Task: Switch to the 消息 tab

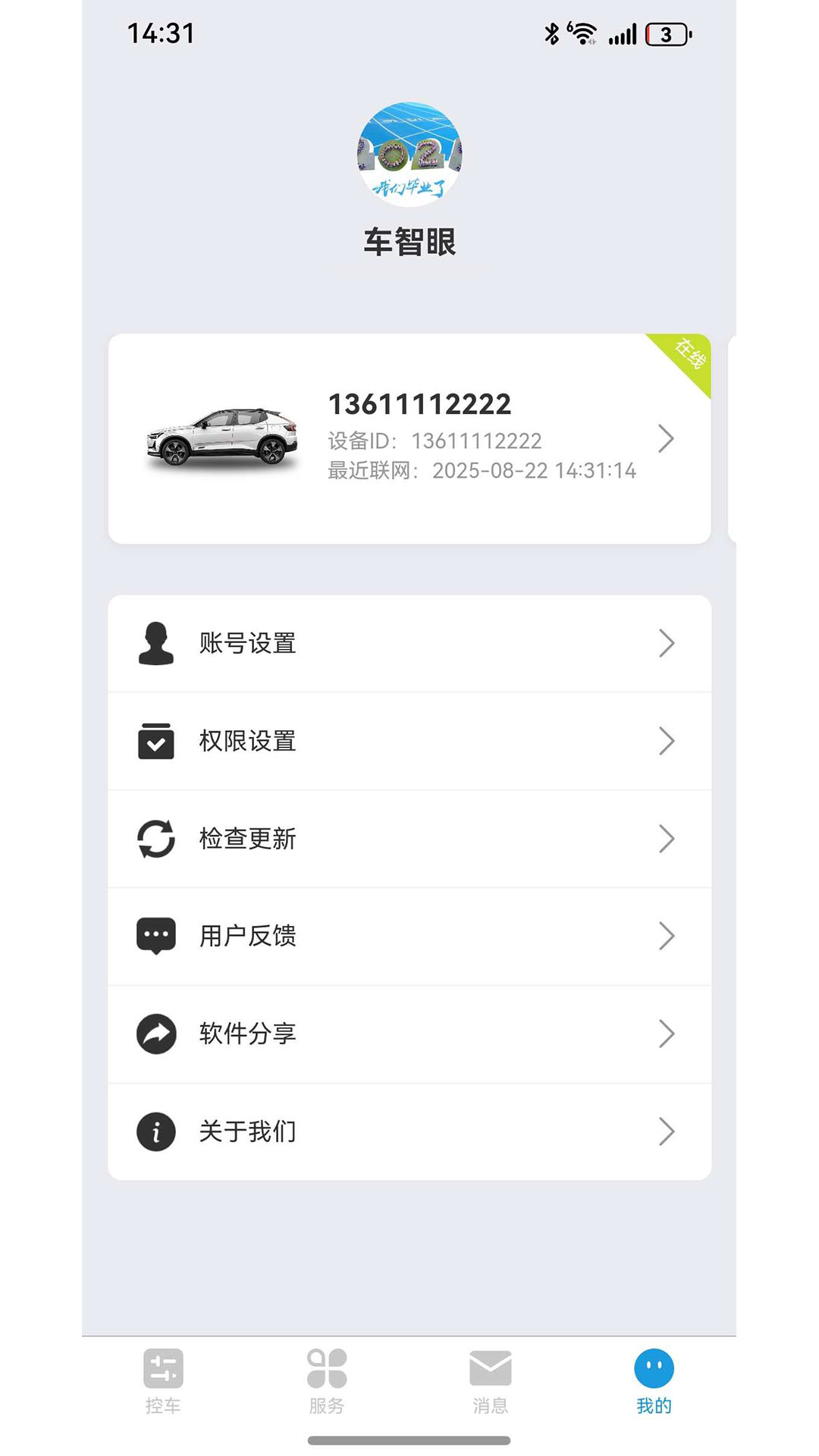Action: (491, 1380)
